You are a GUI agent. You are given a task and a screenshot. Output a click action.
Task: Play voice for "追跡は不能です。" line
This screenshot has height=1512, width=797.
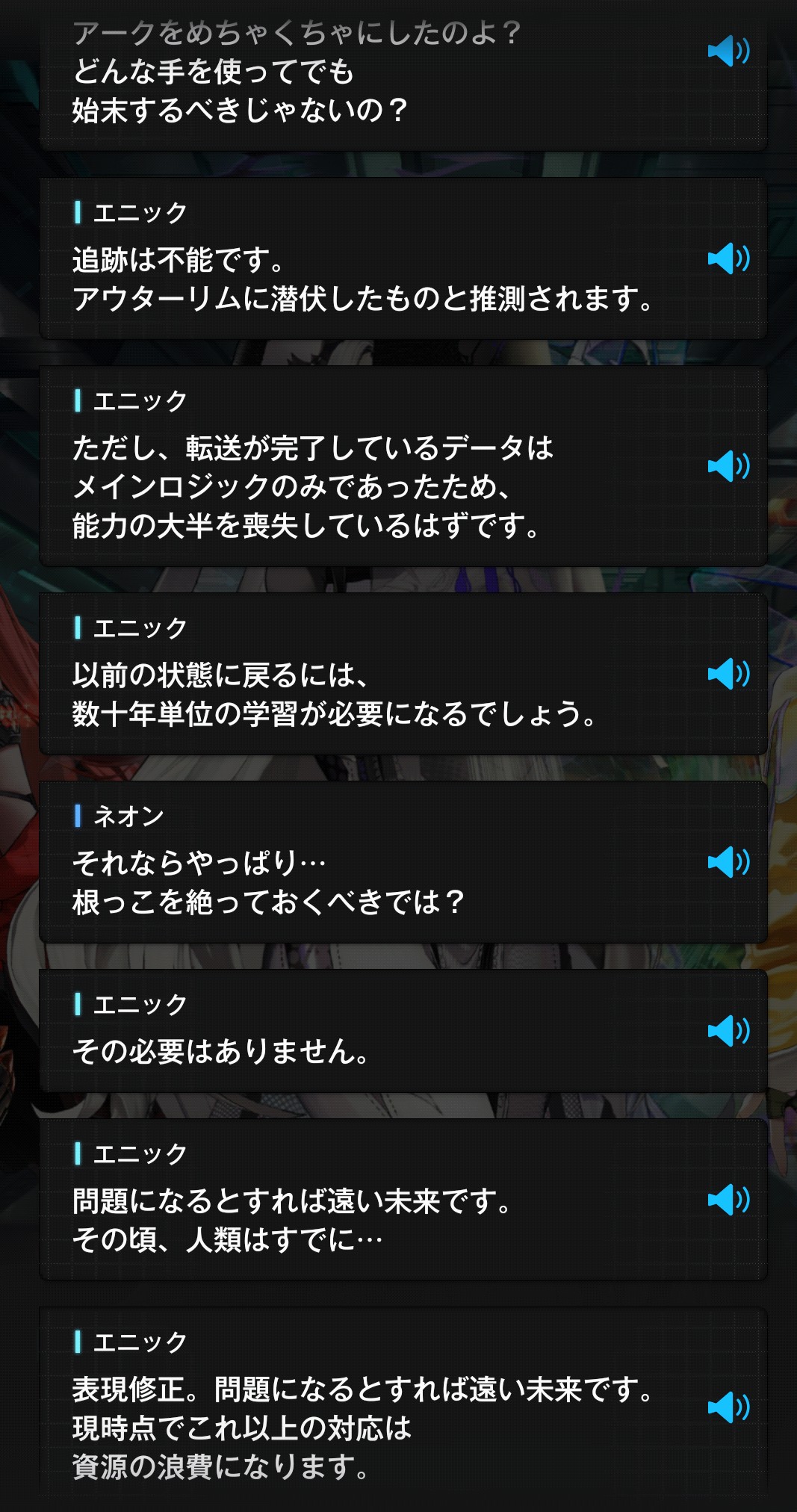pos(728,258)
